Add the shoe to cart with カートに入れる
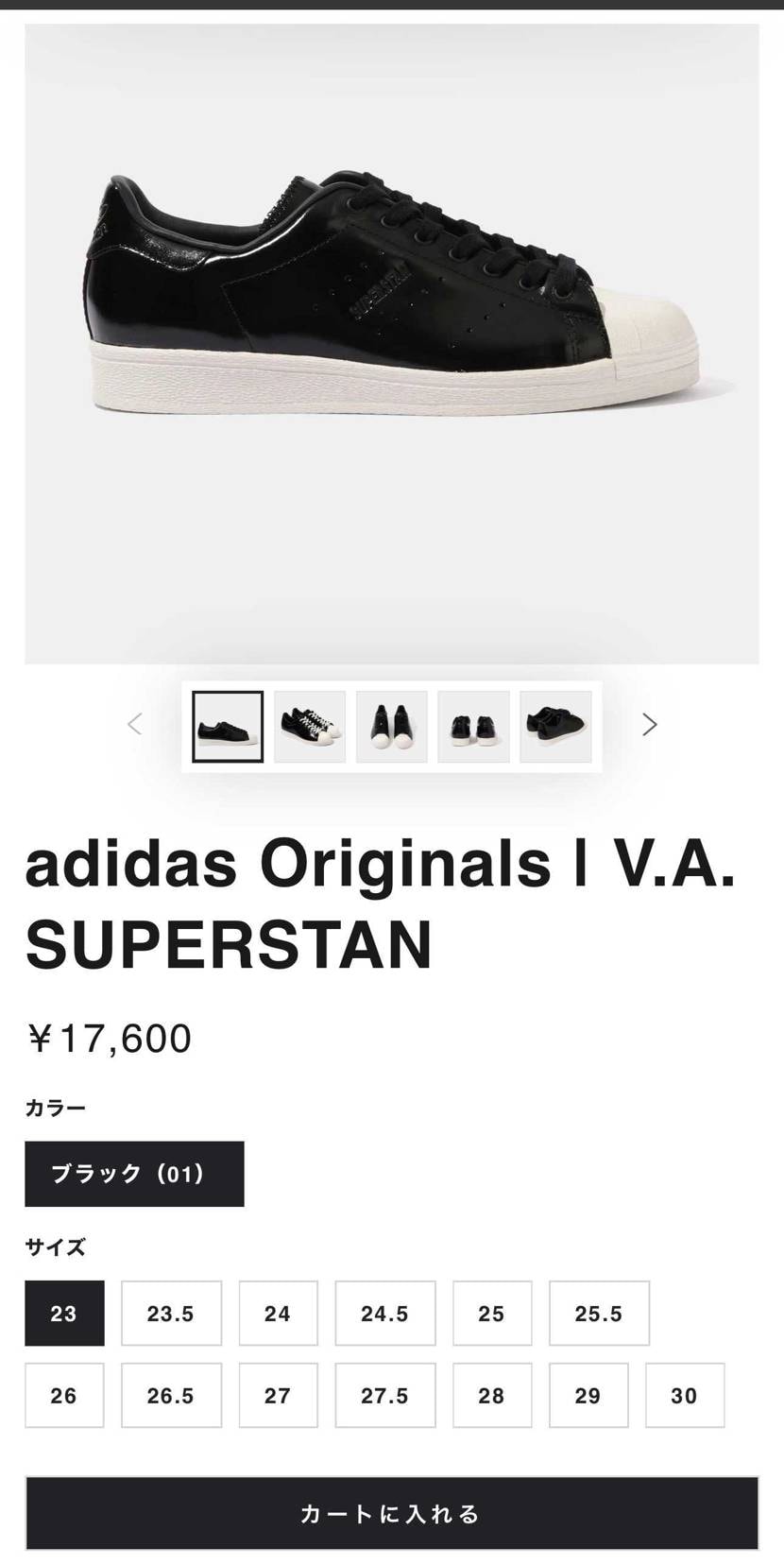Screen dimensions: 784x1565 (392, 1514)
